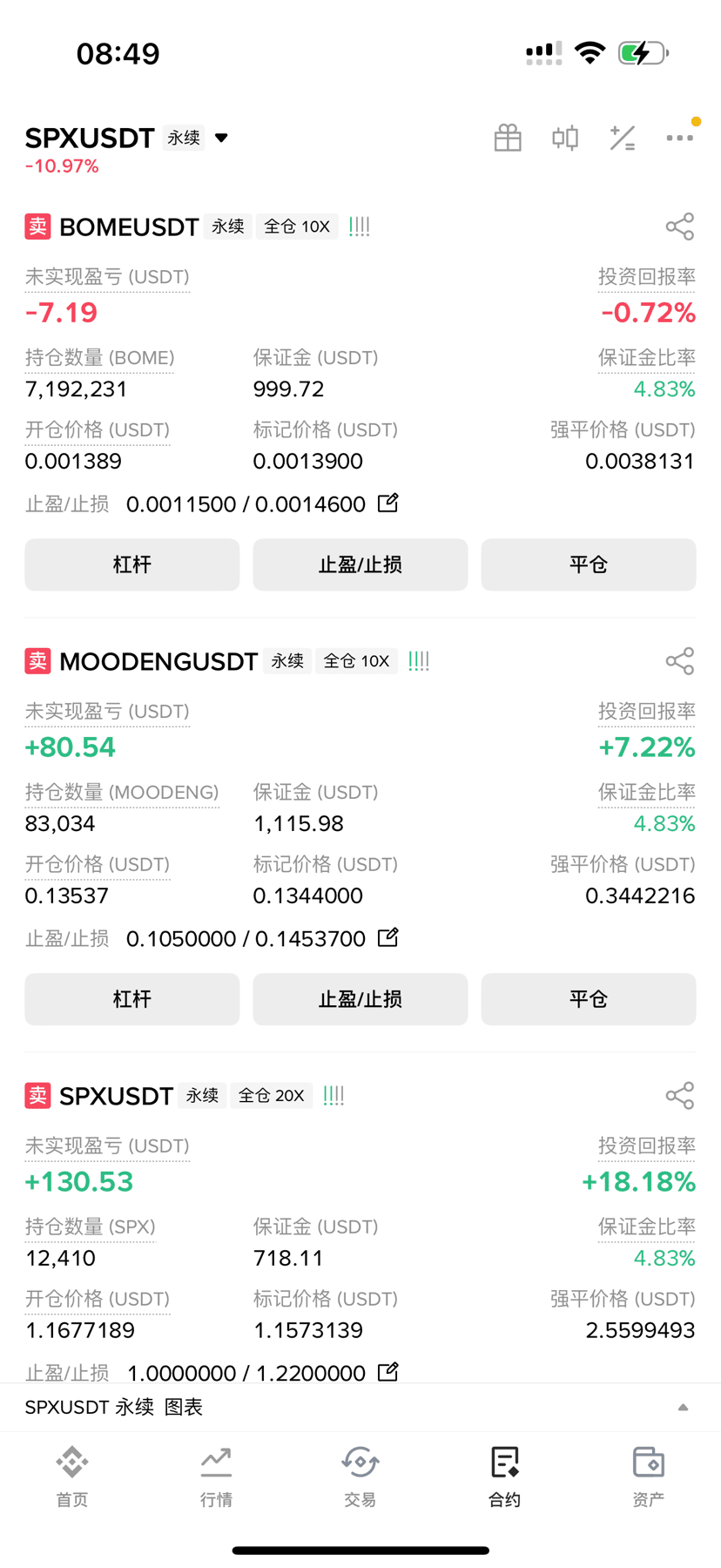The image size is (721, 1568).
Task: Set 止盈/止损 for MOODENGUSDT position
Action: [x=360, y=999]
